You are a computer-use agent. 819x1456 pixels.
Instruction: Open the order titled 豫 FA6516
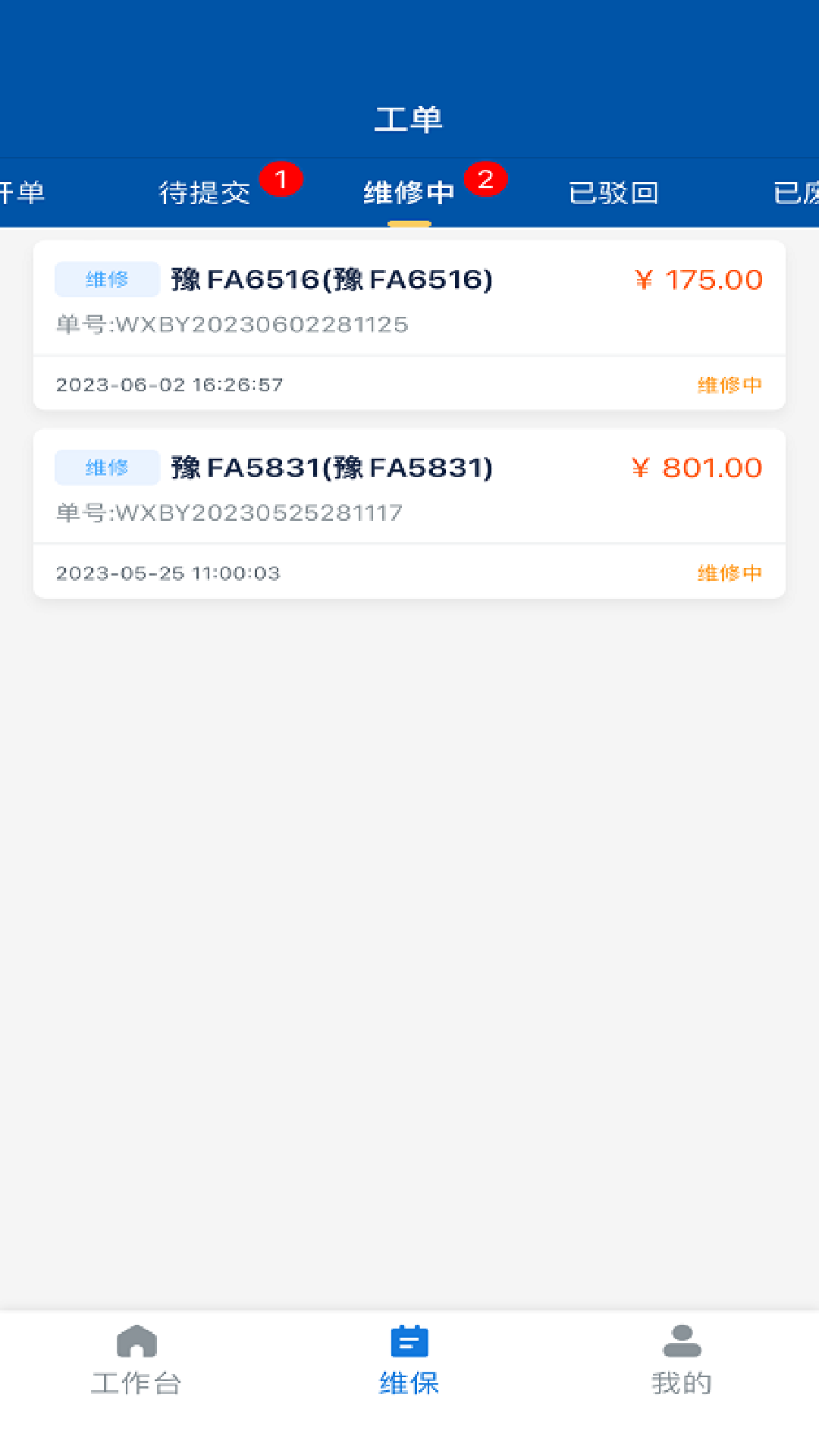click(331, 279)
